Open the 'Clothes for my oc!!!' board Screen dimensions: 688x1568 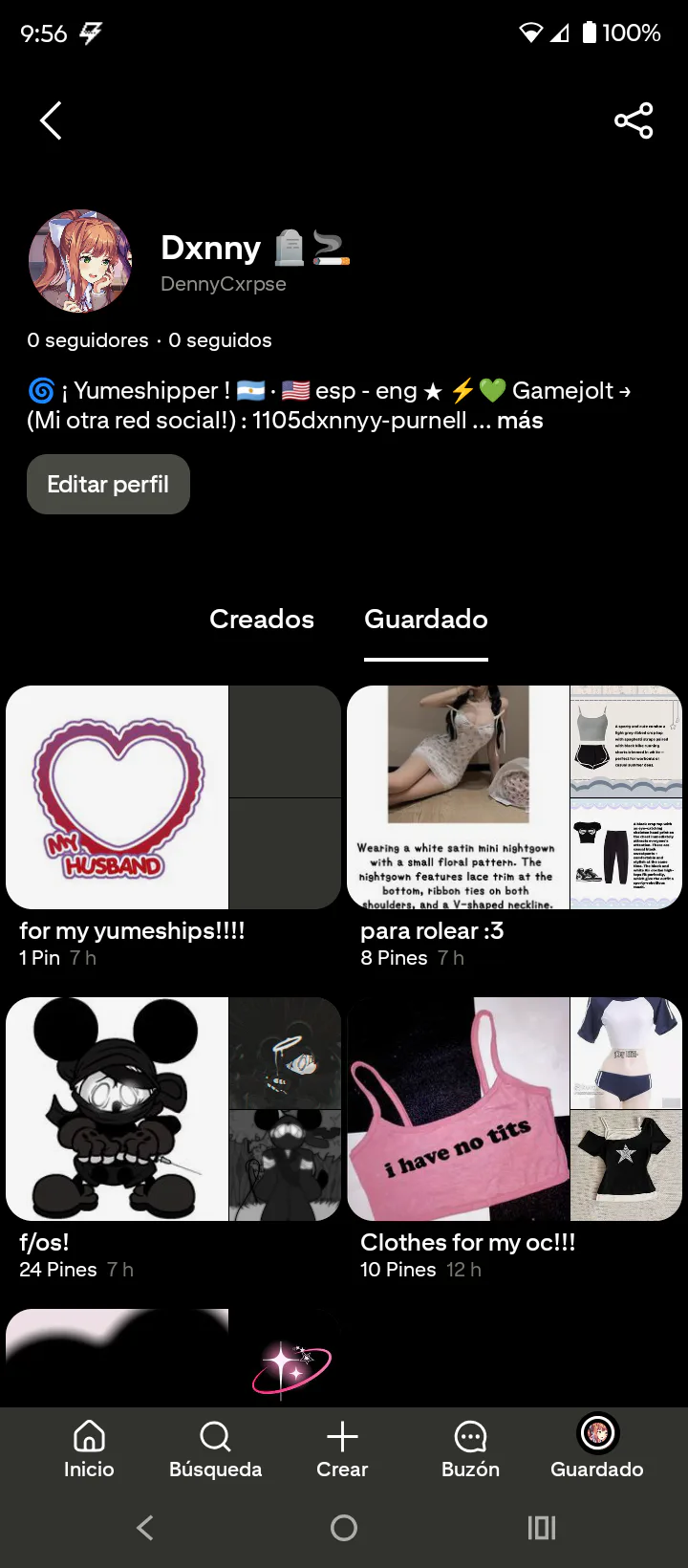[x=514, y=1109]
